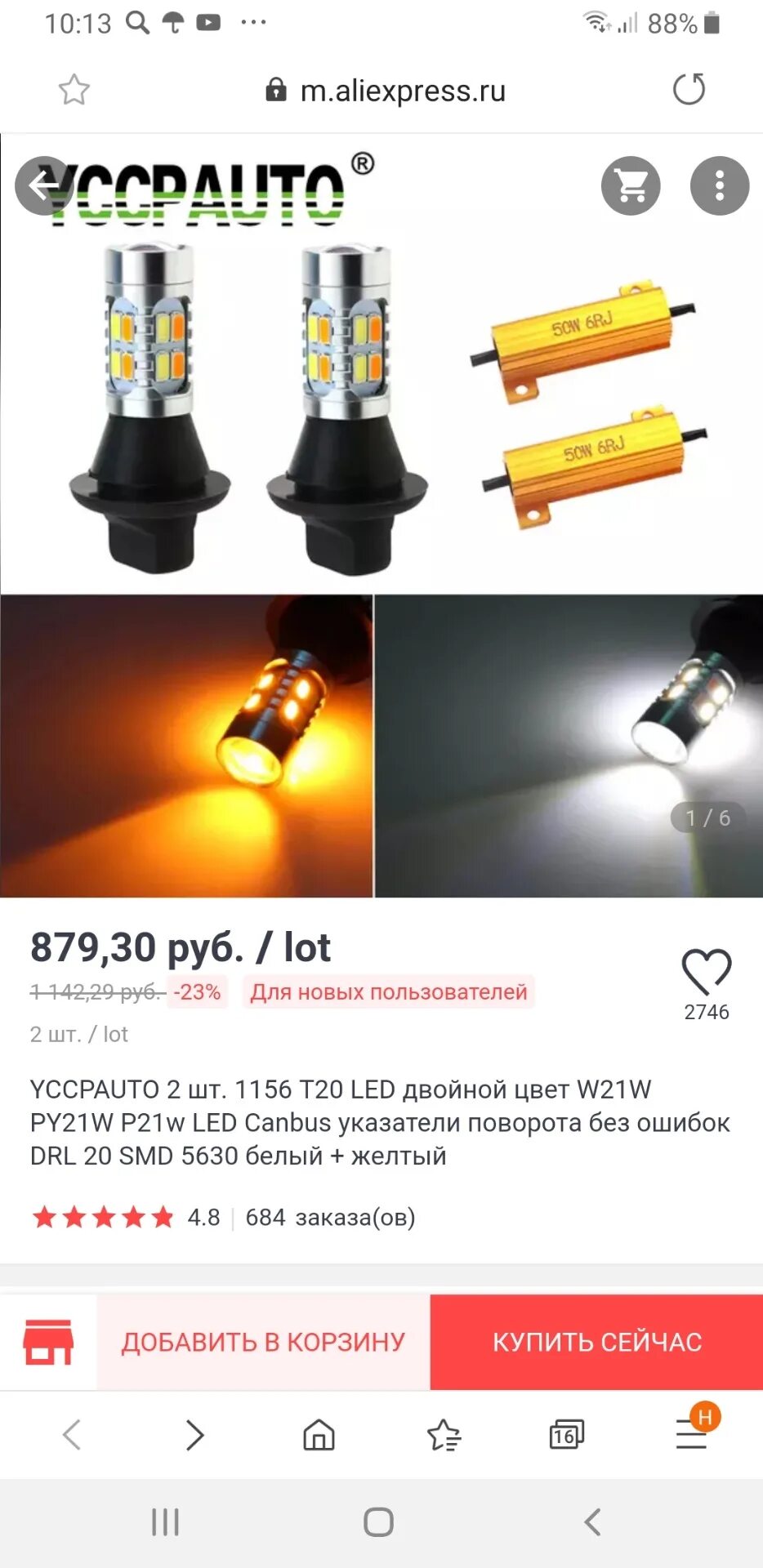The image size is (763, 1568).
Task: Open the shopping cart icon
Action: click(631, 186)
